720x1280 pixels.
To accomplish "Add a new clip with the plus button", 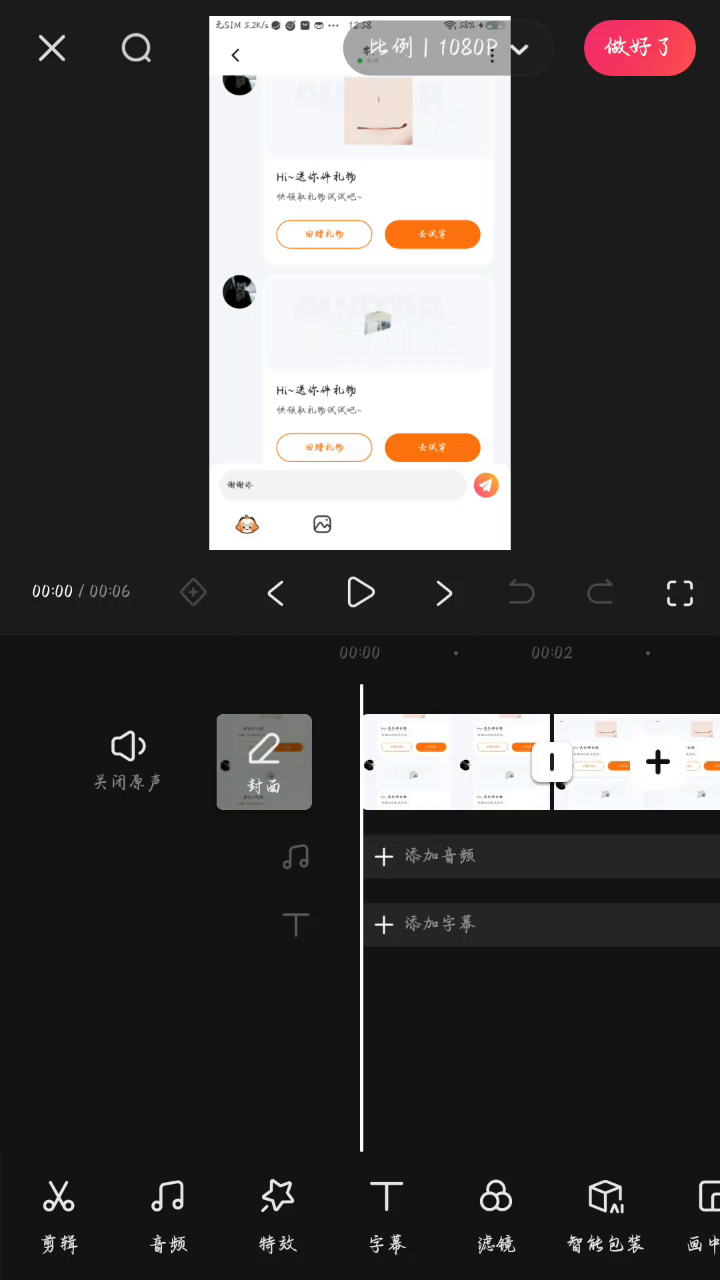I will coord(657,762).
